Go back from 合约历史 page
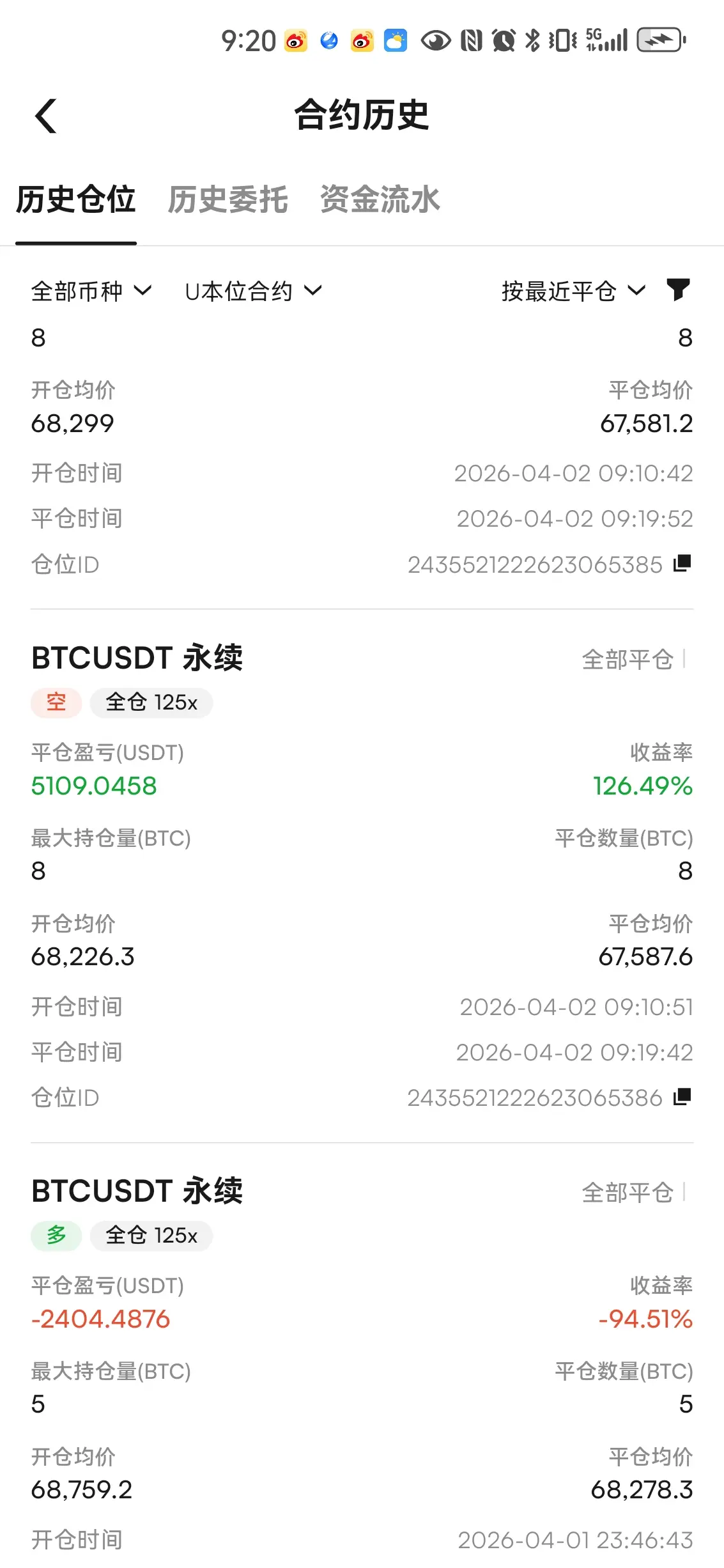This screenshot has width=724, height=1568. (46, 116)
